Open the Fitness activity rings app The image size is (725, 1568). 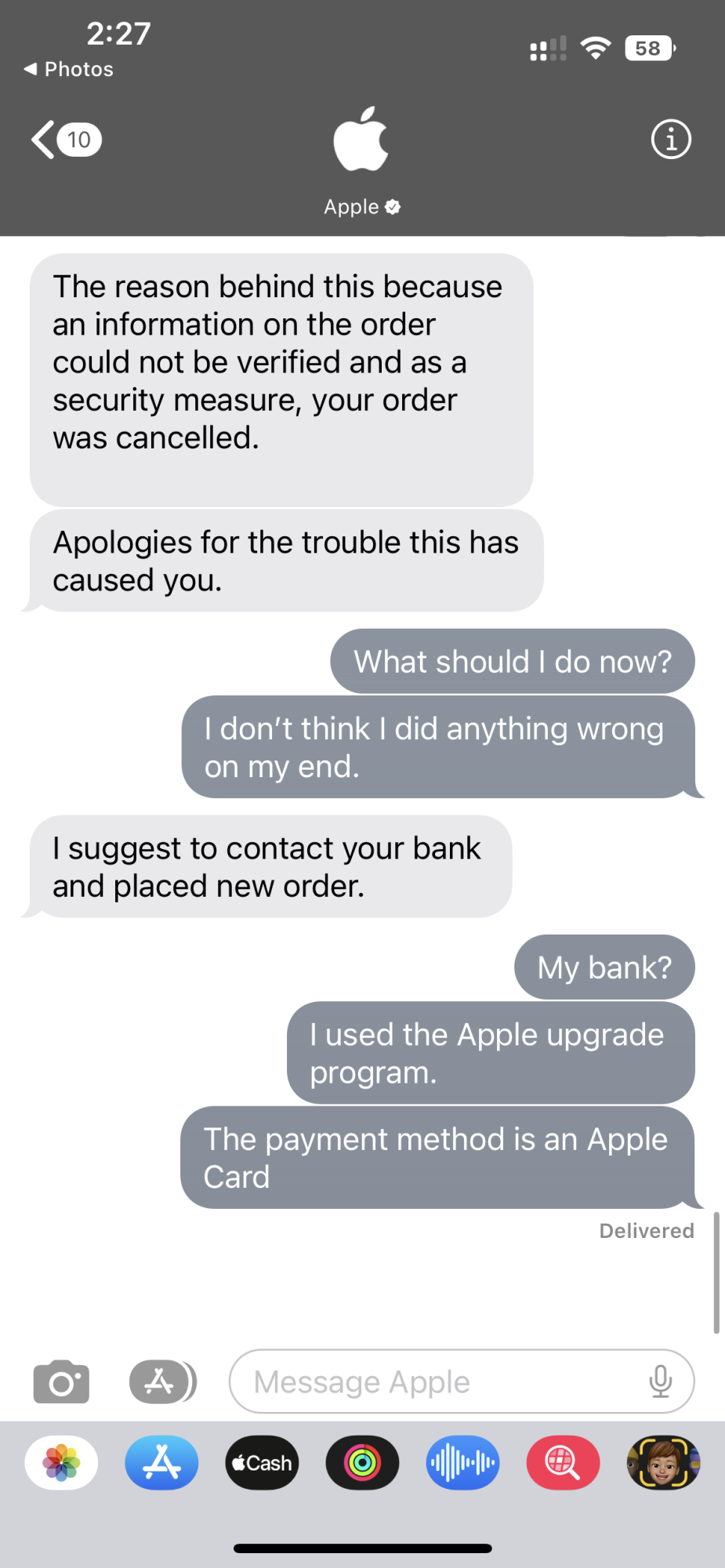point(362,1463)
